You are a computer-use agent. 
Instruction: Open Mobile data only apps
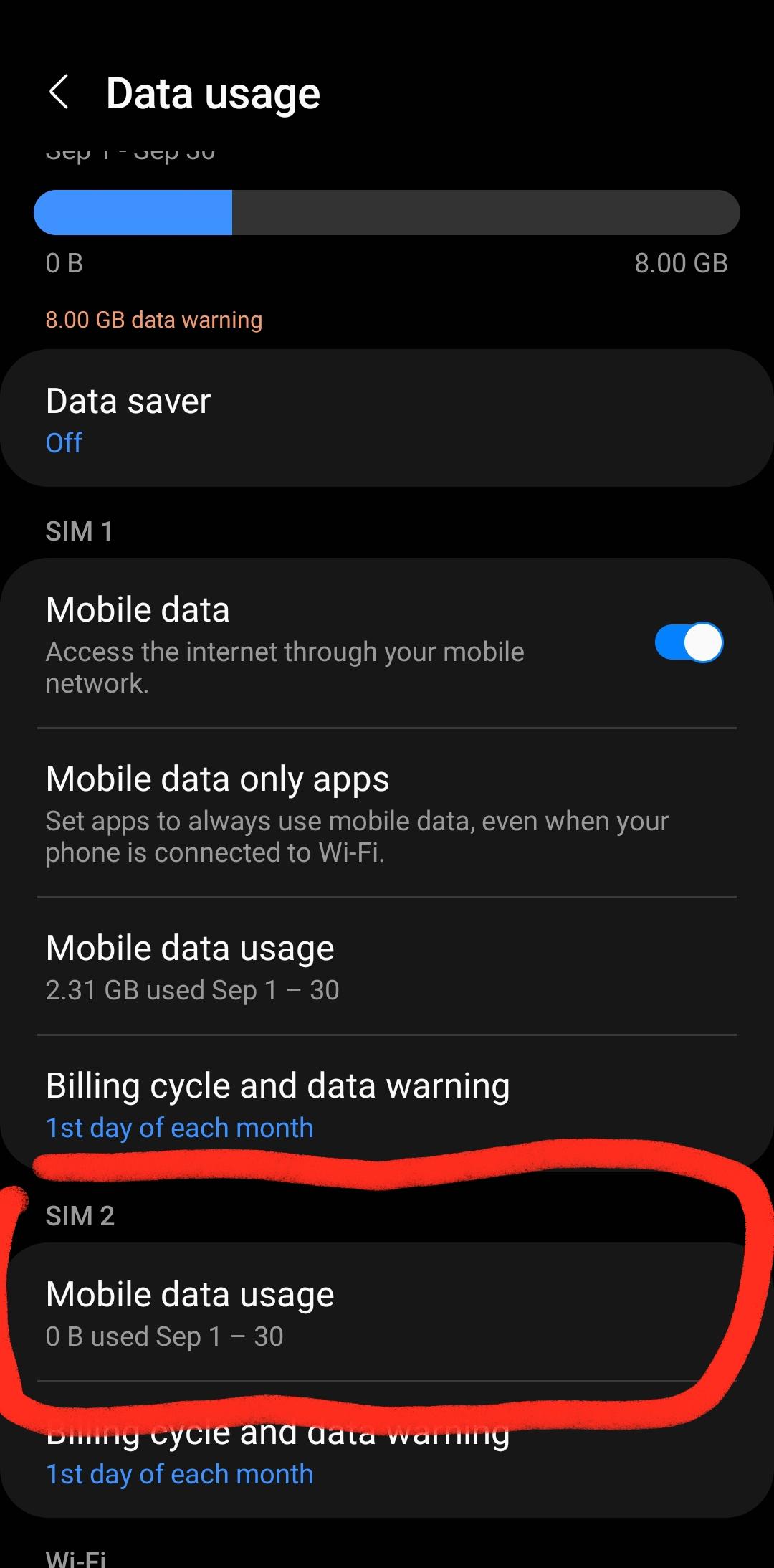[387, 813]
